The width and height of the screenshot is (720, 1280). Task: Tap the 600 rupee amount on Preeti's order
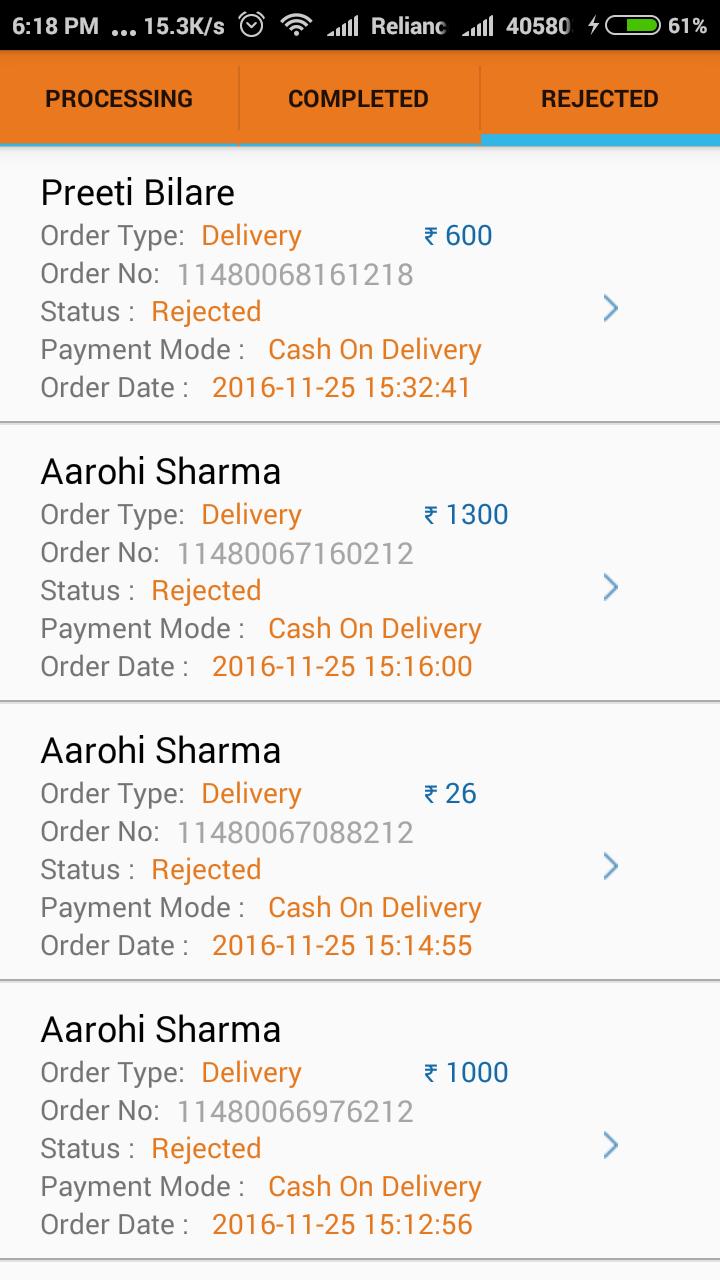(x=459, y=235)
